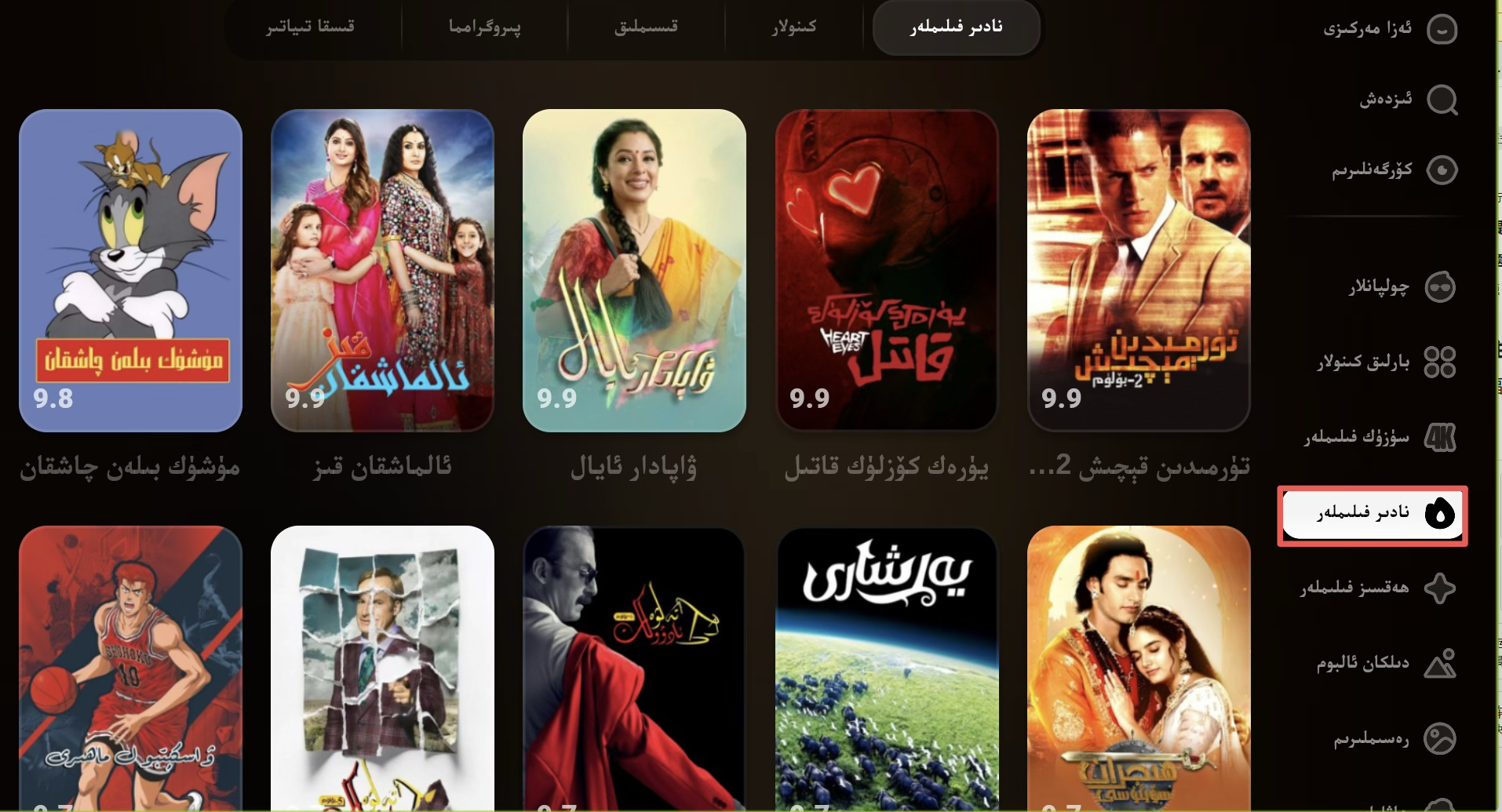Open ئەزا مەركىزى member center
1502x812 pixels.
(1387, 30)
